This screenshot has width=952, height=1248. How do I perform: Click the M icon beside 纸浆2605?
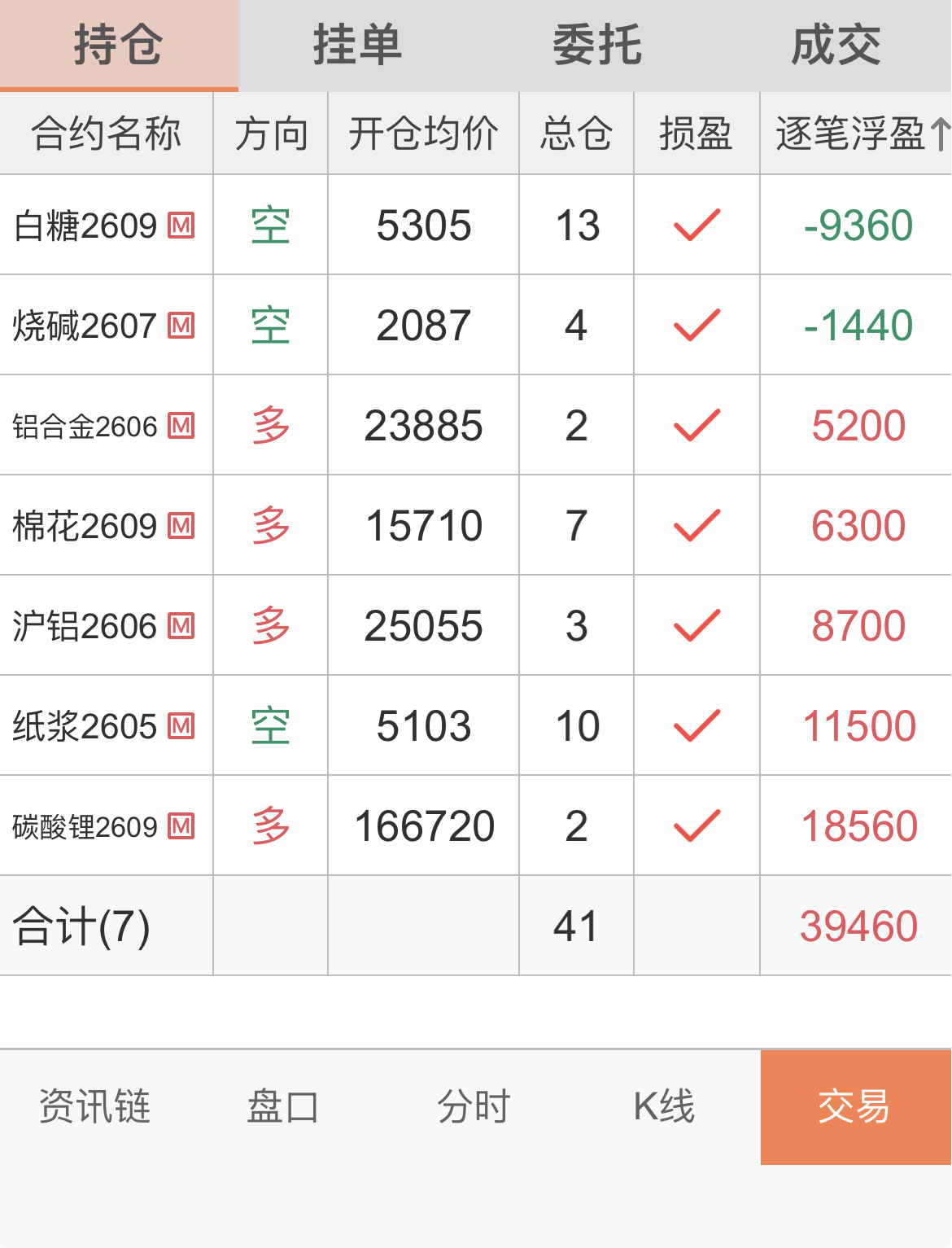181,725
